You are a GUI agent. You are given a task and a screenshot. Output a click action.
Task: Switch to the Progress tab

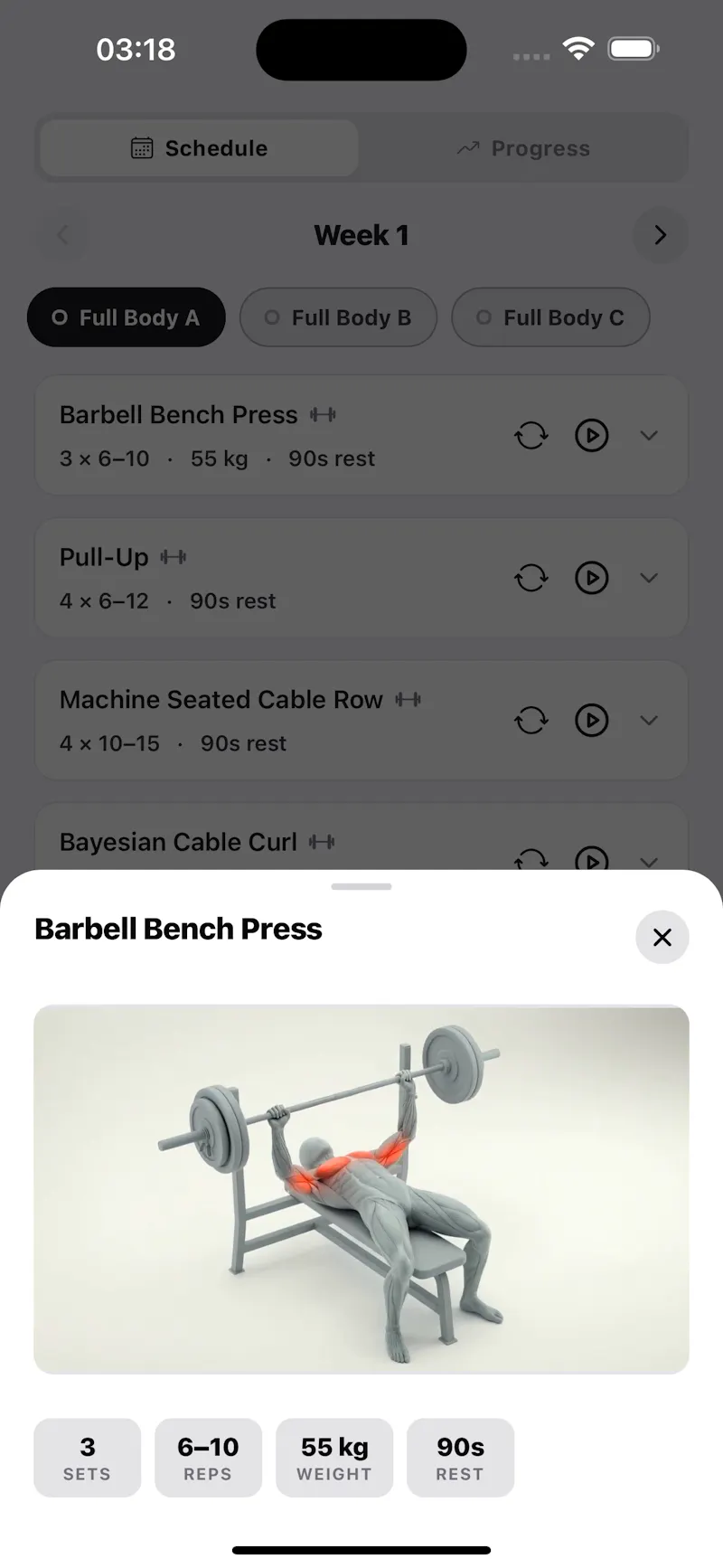[523, 148]
